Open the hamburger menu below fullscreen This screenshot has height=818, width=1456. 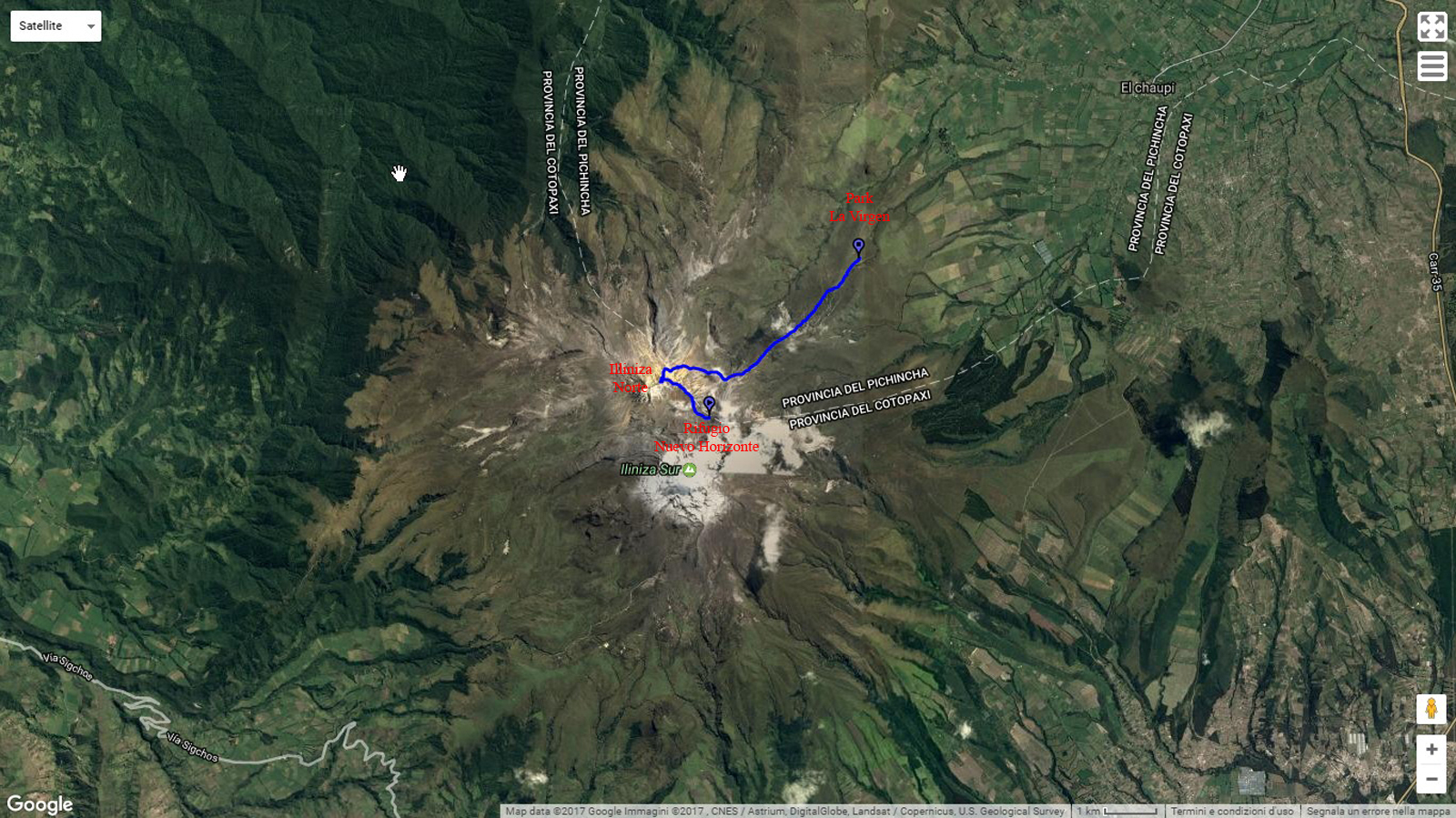pos(1431,66)
